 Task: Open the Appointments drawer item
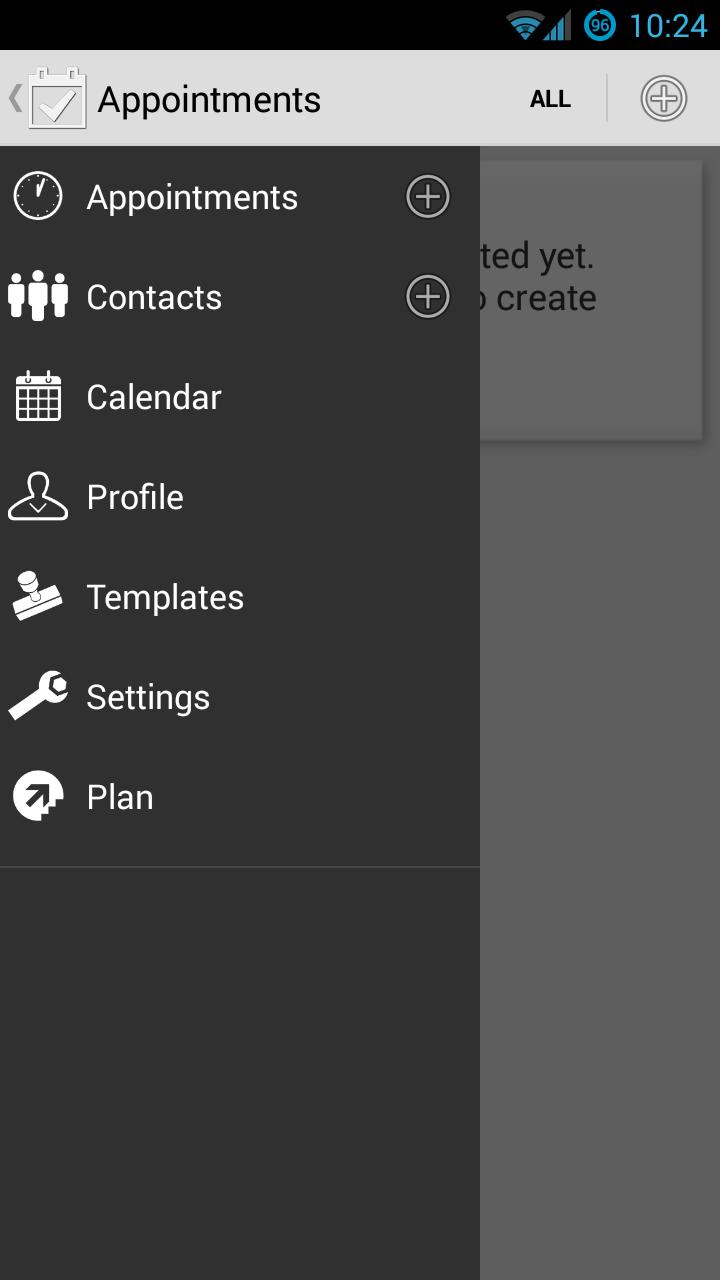(190, 197)
